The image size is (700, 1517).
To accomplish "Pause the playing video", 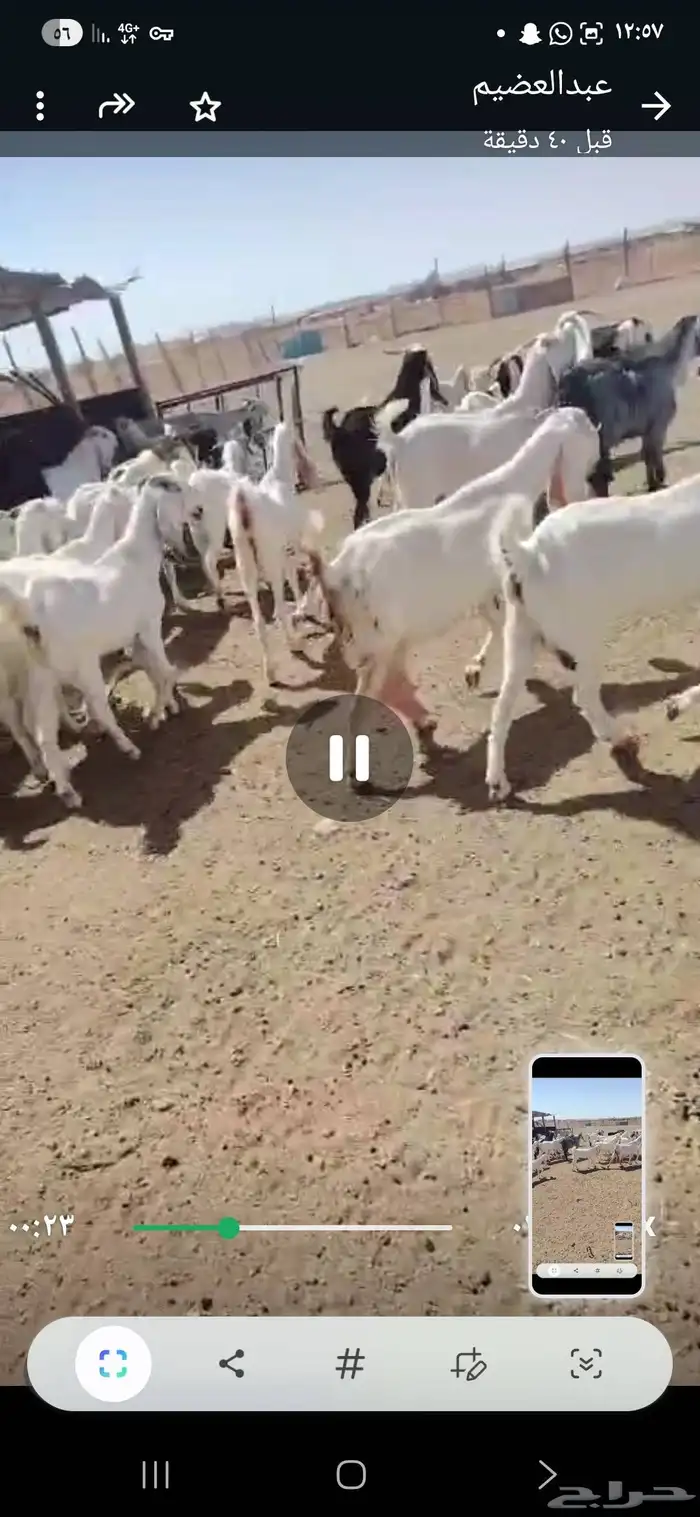I will pos(349,758).
